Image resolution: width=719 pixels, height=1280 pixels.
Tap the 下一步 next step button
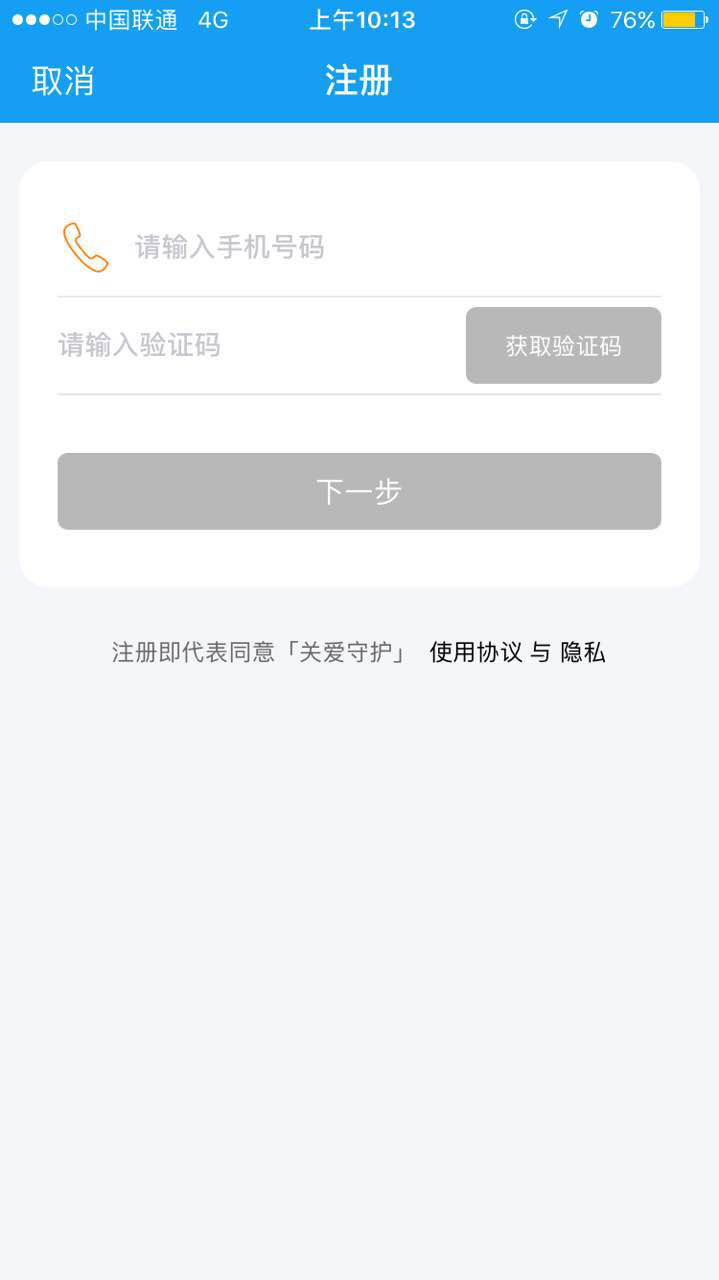click(x=359, y=491)
